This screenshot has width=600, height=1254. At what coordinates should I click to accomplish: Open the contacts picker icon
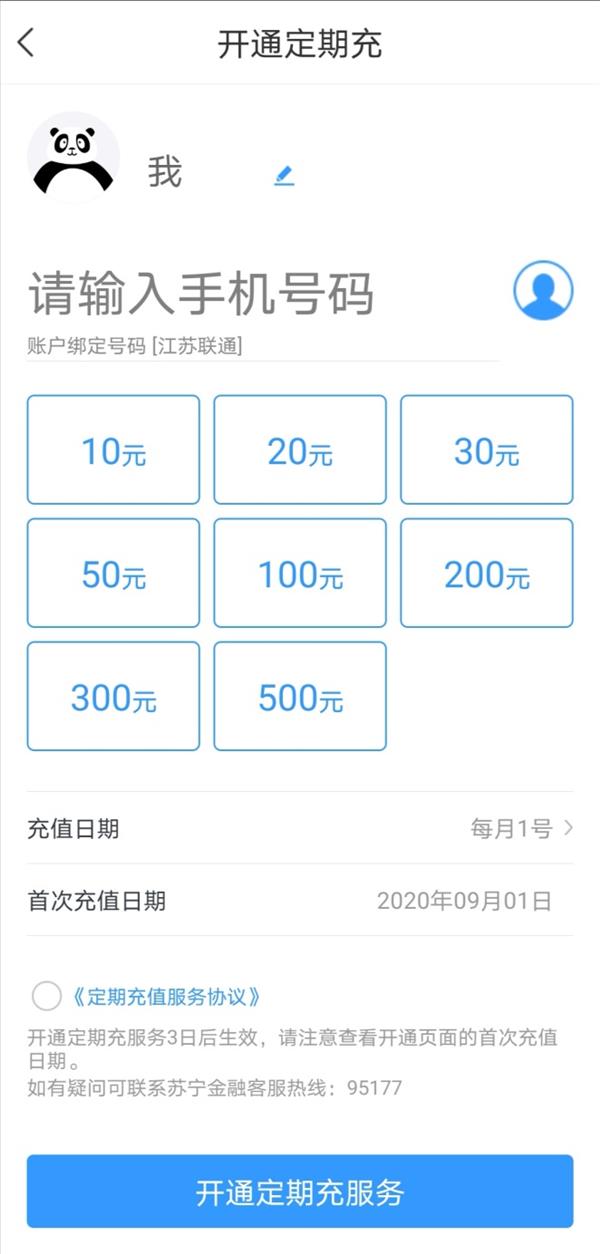(x=543, y=291)
